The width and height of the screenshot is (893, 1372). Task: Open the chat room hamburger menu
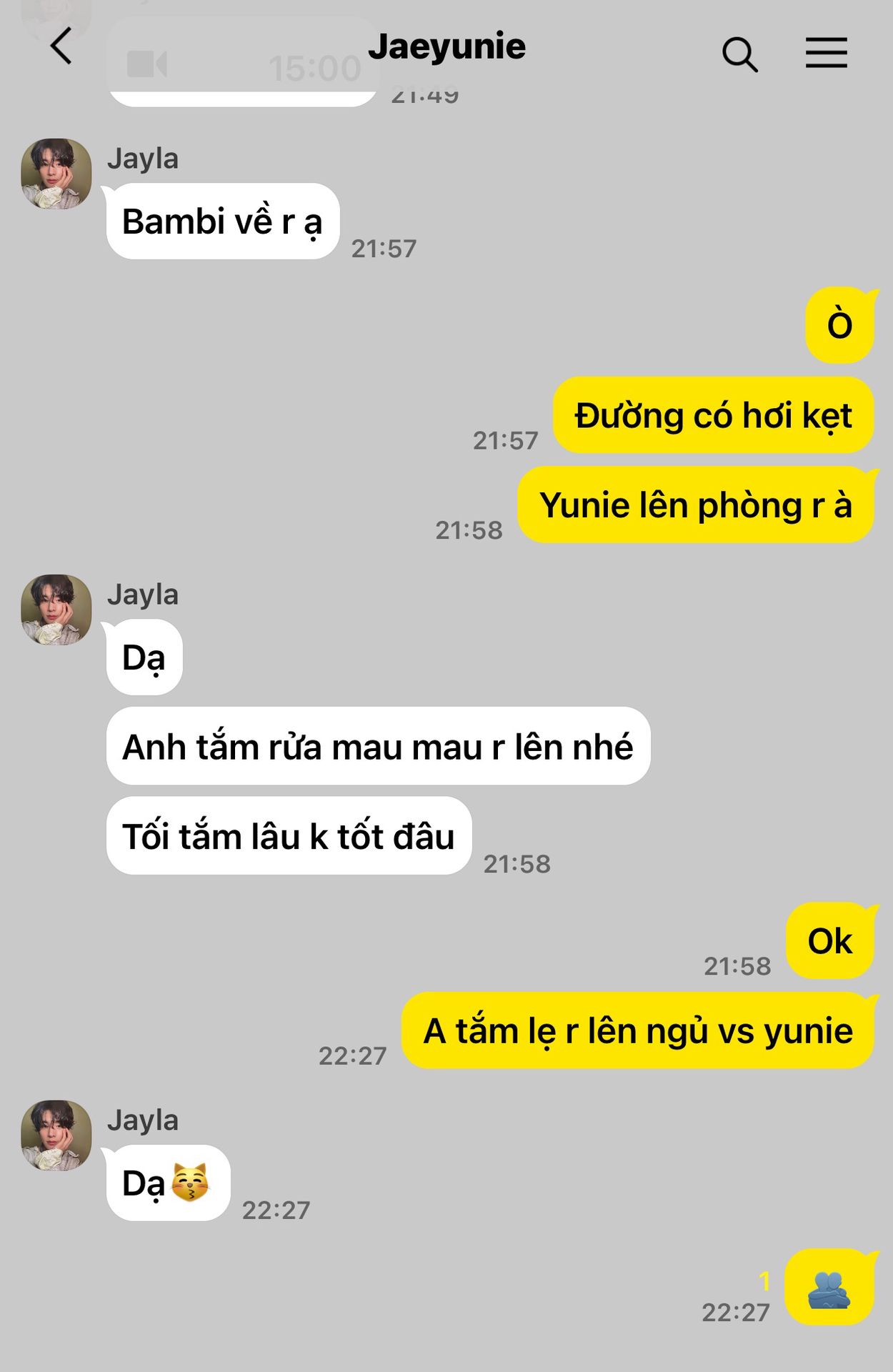coord(827,53)
